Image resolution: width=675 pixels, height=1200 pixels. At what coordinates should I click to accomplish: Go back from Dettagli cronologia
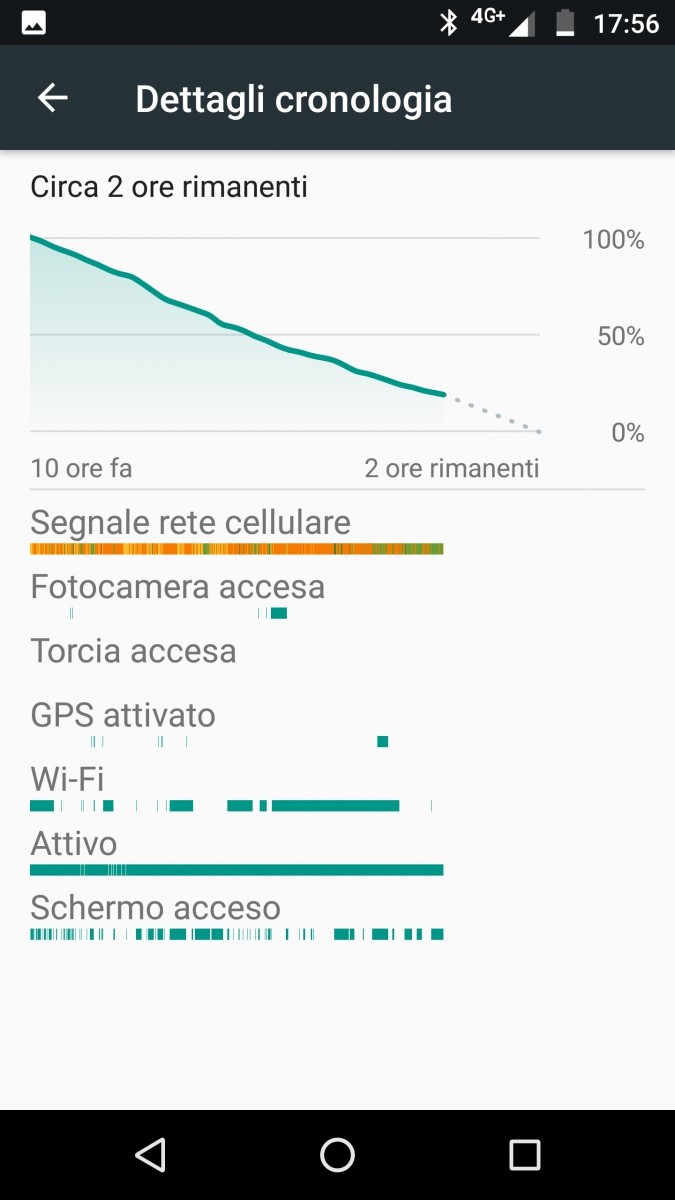[x=52, y=98]
